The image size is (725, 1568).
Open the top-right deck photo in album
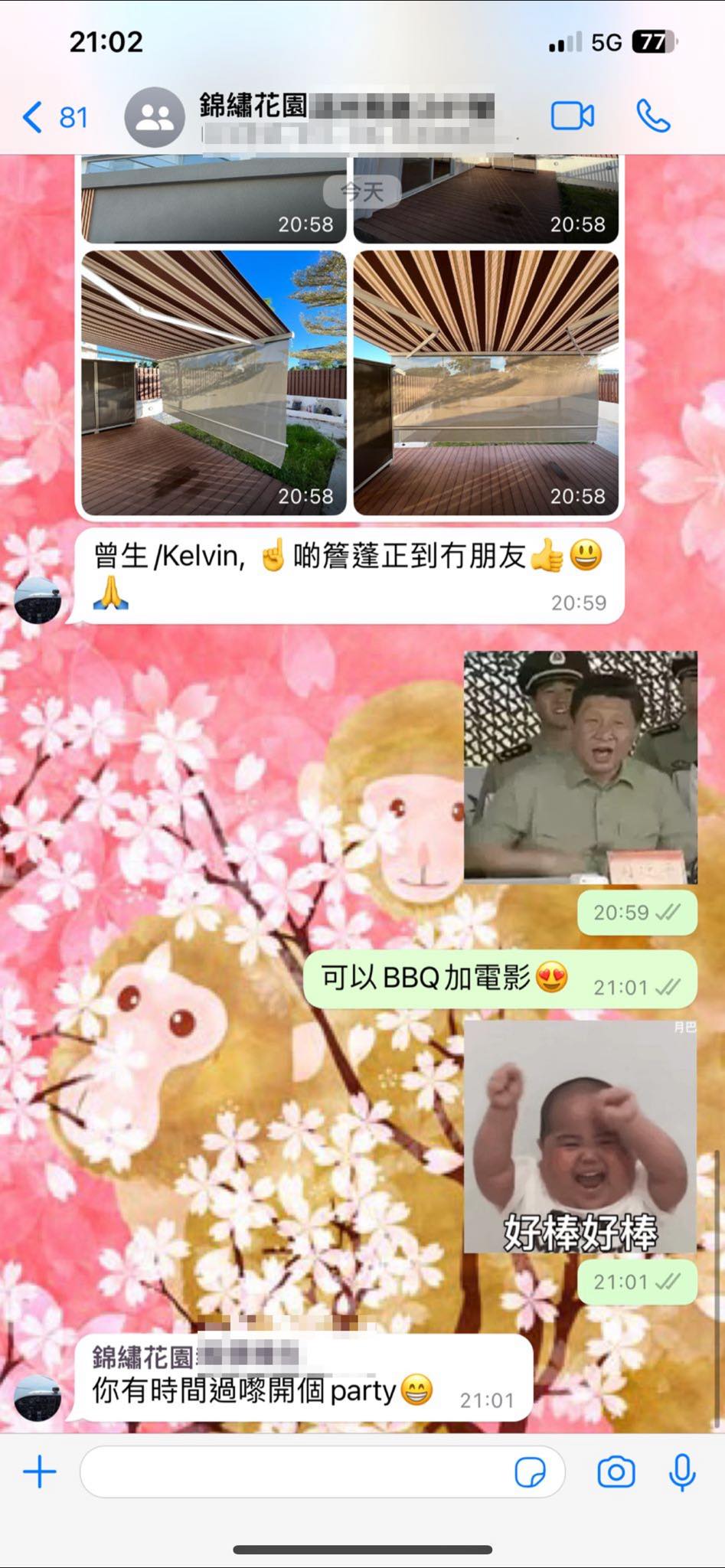pos(485,201)
